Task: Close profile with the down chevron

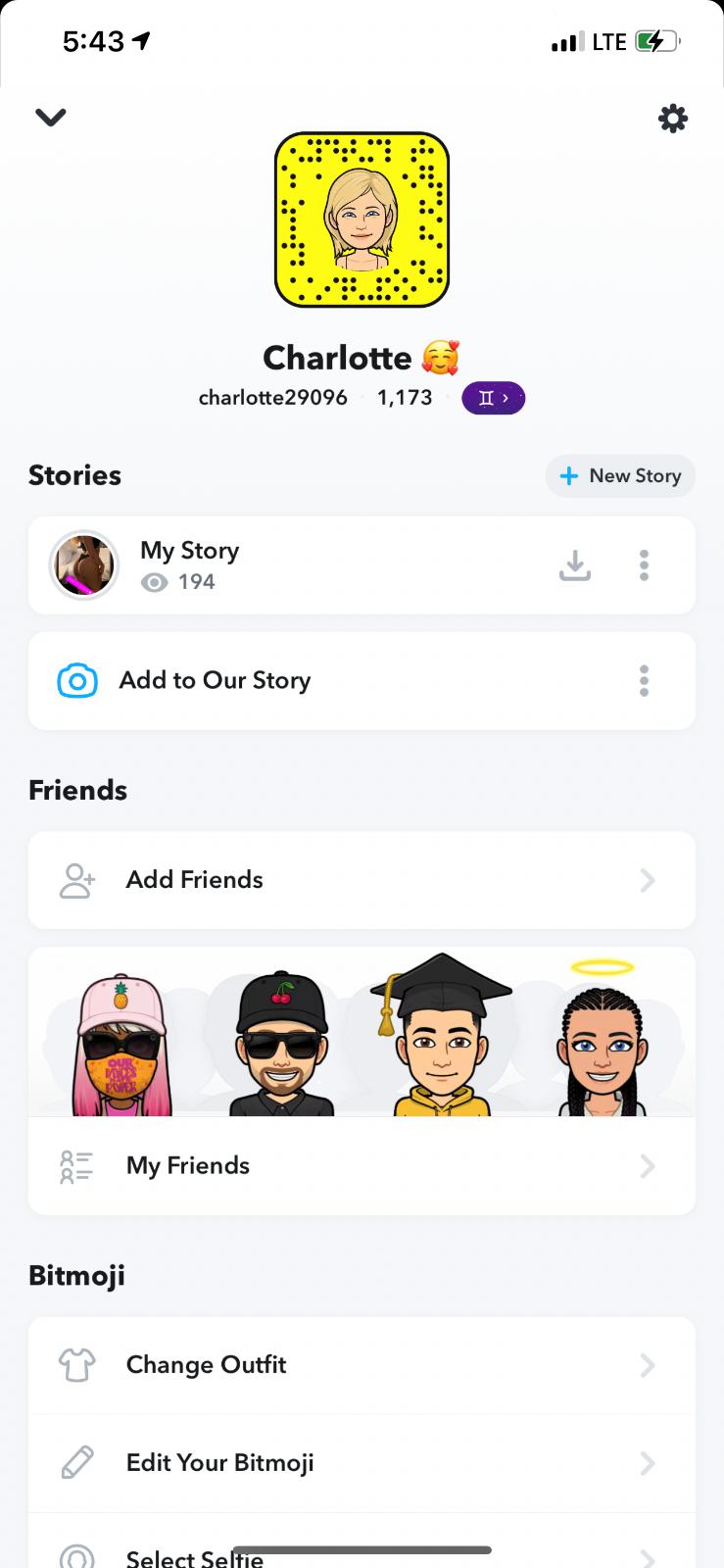Action: click(50, 118)
